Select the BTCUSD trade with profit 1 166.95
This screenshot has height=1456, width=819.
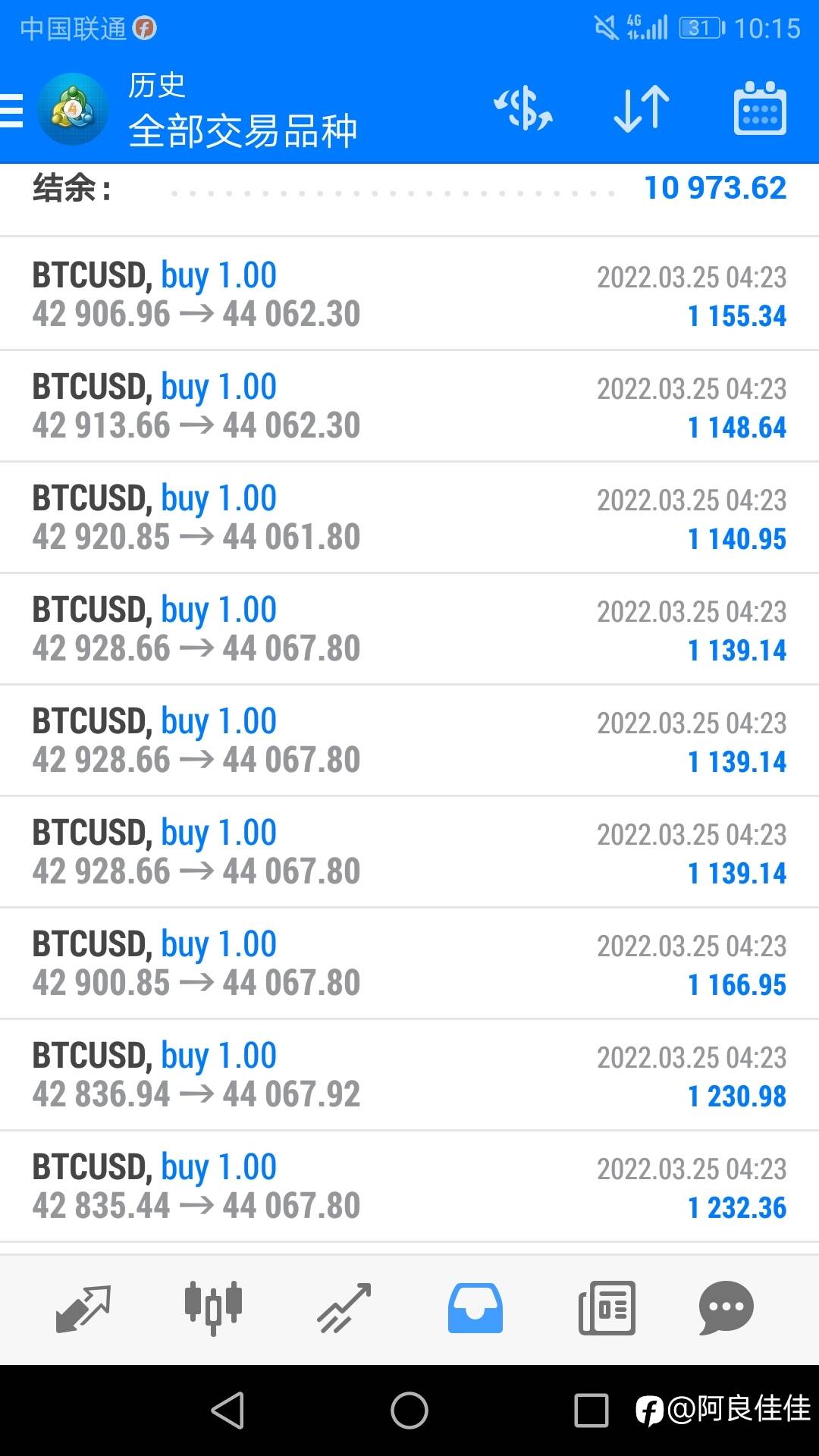point(409,963)
